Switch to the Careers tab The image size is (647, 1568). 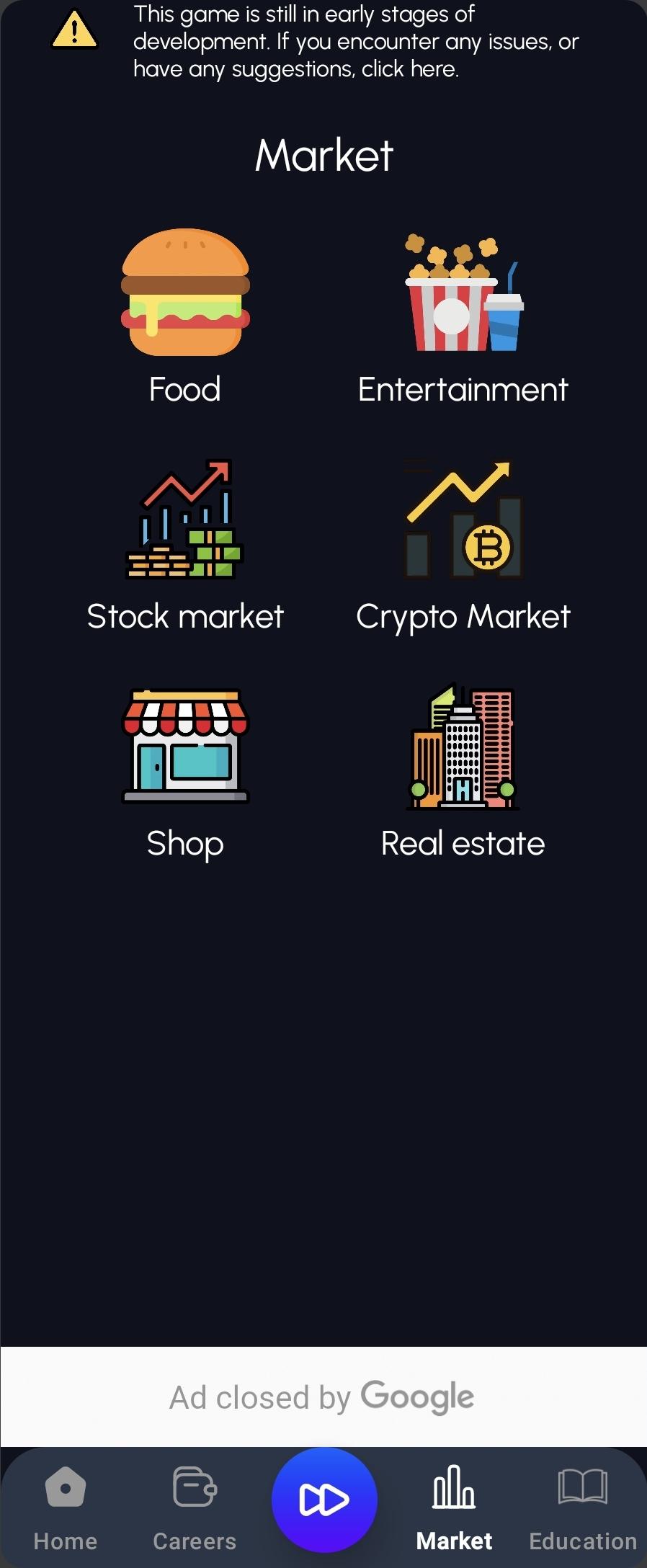click(195, 1507)
